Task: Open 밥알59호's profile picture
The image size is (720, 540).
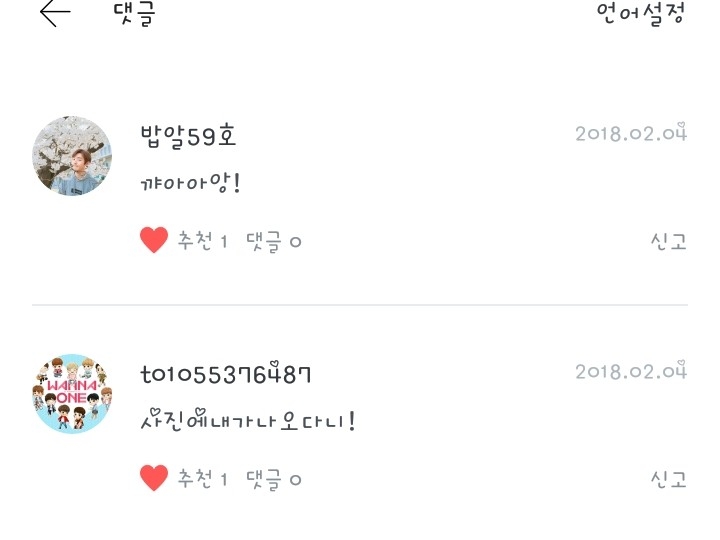Action: [72, 156]
